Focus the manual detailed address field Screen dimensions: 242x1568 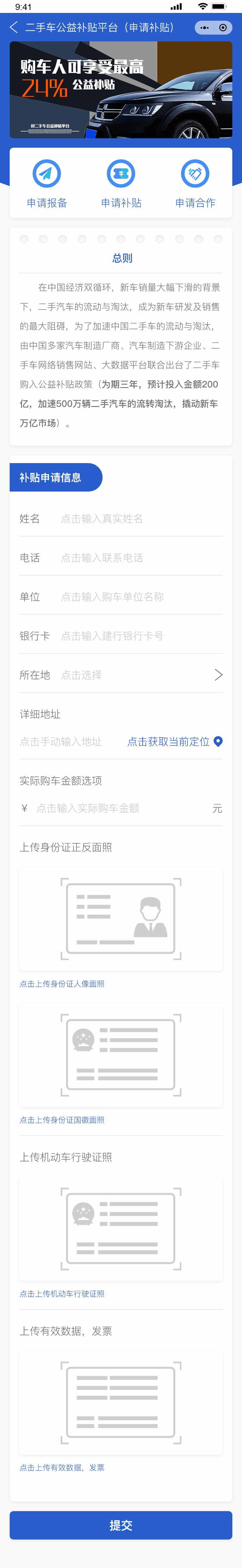pyautogui.click(x=67, y=741)
